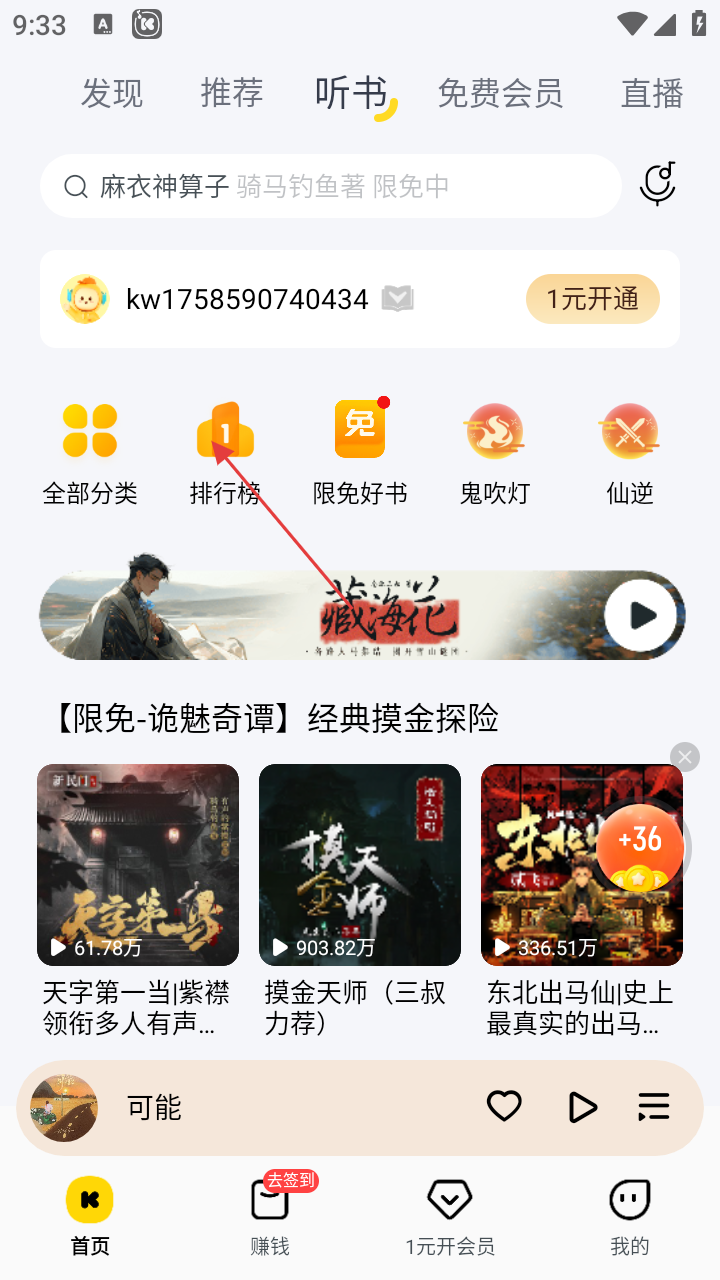Open the playlist queue in mini player

(x=654, y=1106)
